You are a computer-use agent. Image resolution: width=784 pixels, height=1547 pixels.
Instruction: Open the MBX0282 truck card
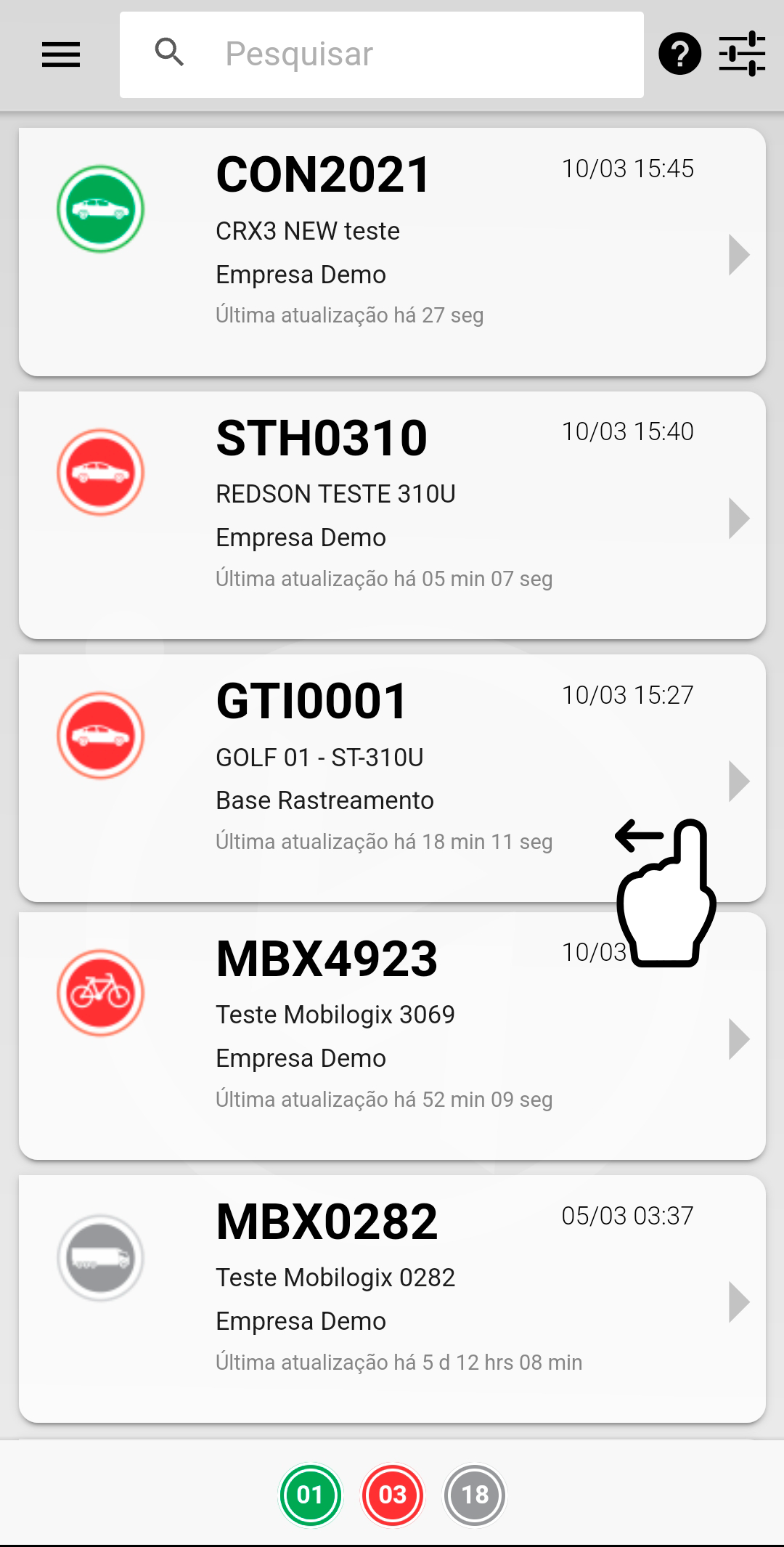(392, 1299)
